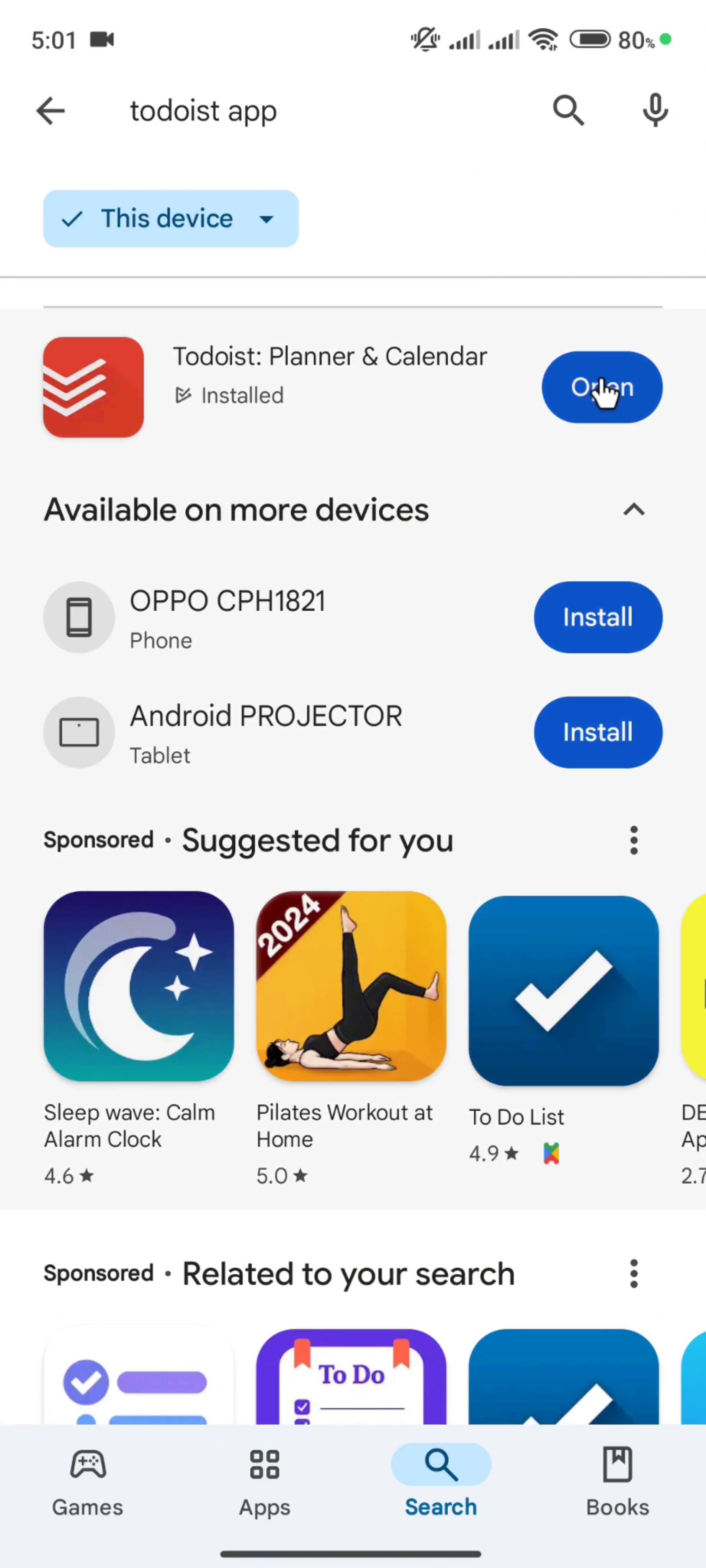Screen dimensions: 706x1568
Task: Start voice search with the microphone
Action: click(x=655, y=111)
